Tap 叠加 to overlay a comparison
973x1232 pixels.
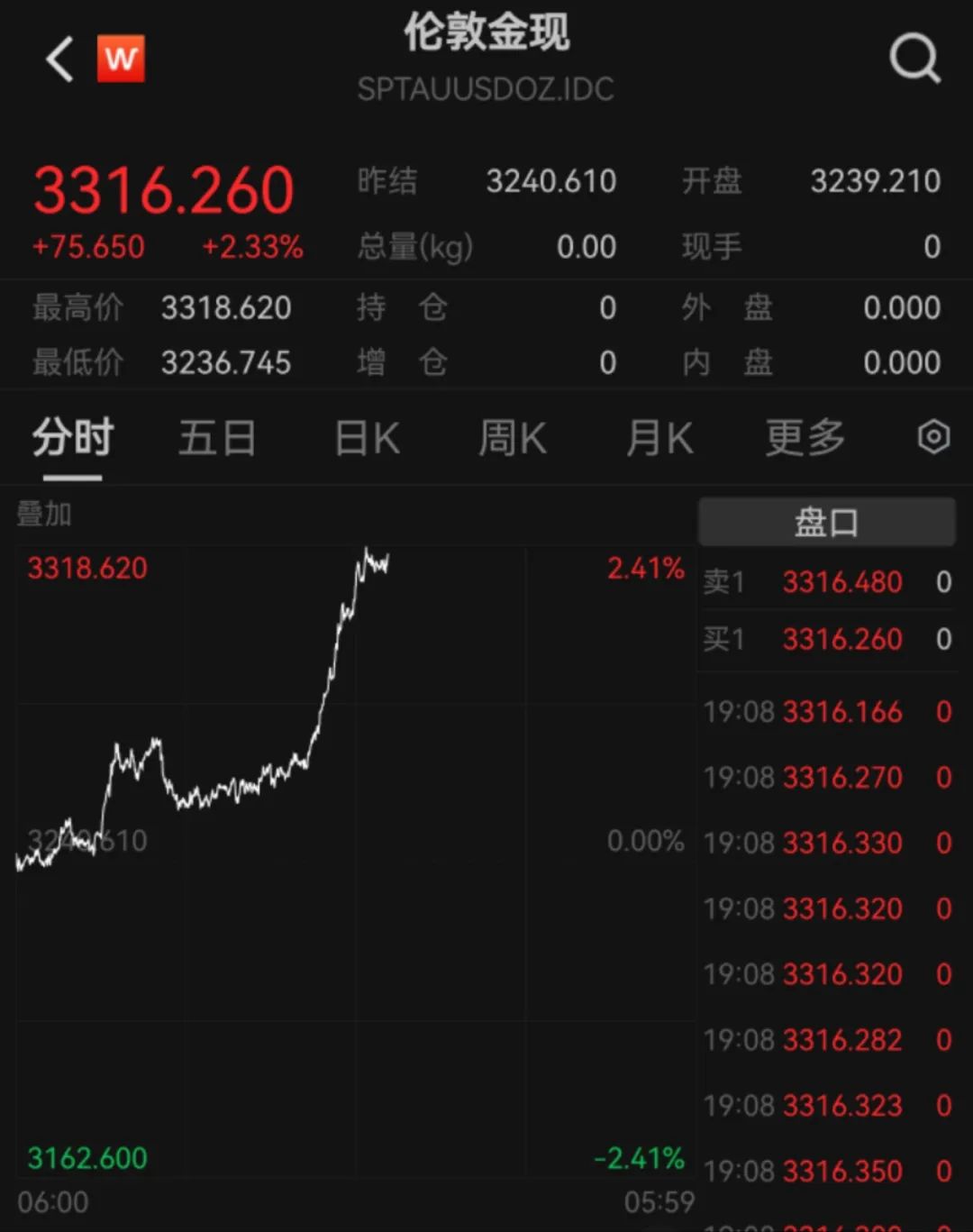(x=44, y=515)
